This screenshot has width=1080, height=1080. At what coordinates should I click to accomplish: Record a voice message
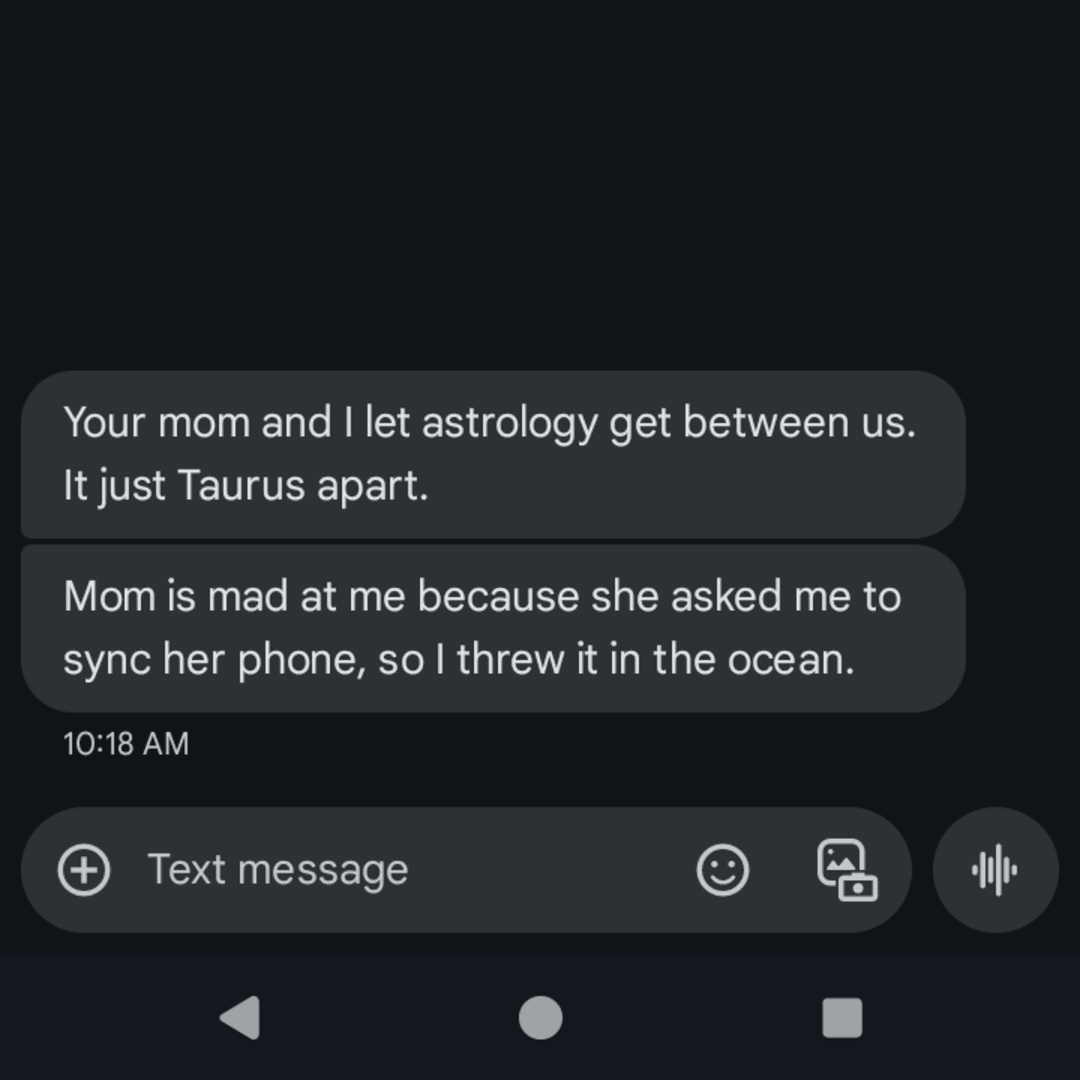pyautogui.click(x=995, y=869)
